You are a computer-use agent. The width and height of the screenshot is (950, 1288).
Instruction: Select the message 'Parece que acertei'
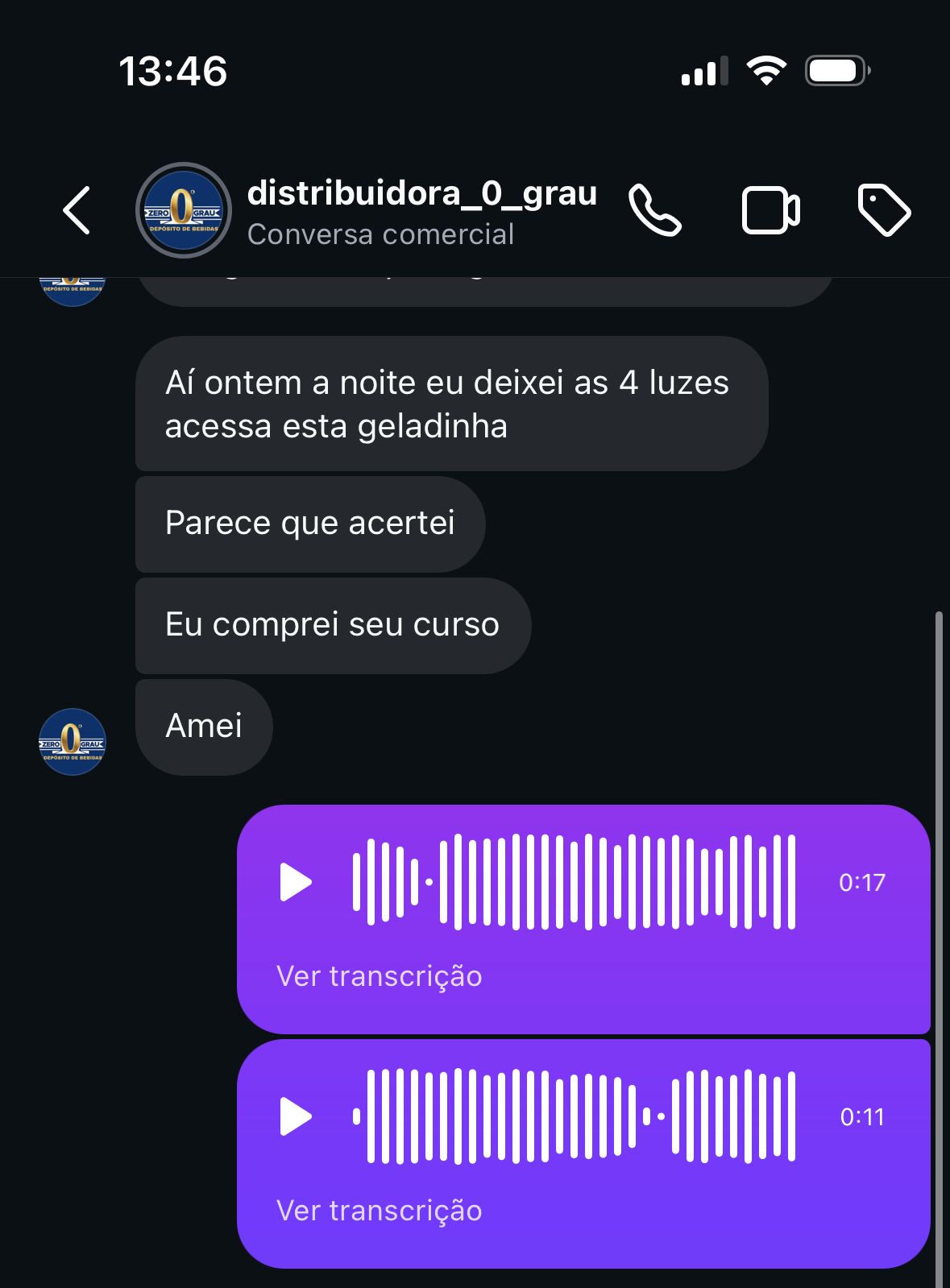point(309,524)
